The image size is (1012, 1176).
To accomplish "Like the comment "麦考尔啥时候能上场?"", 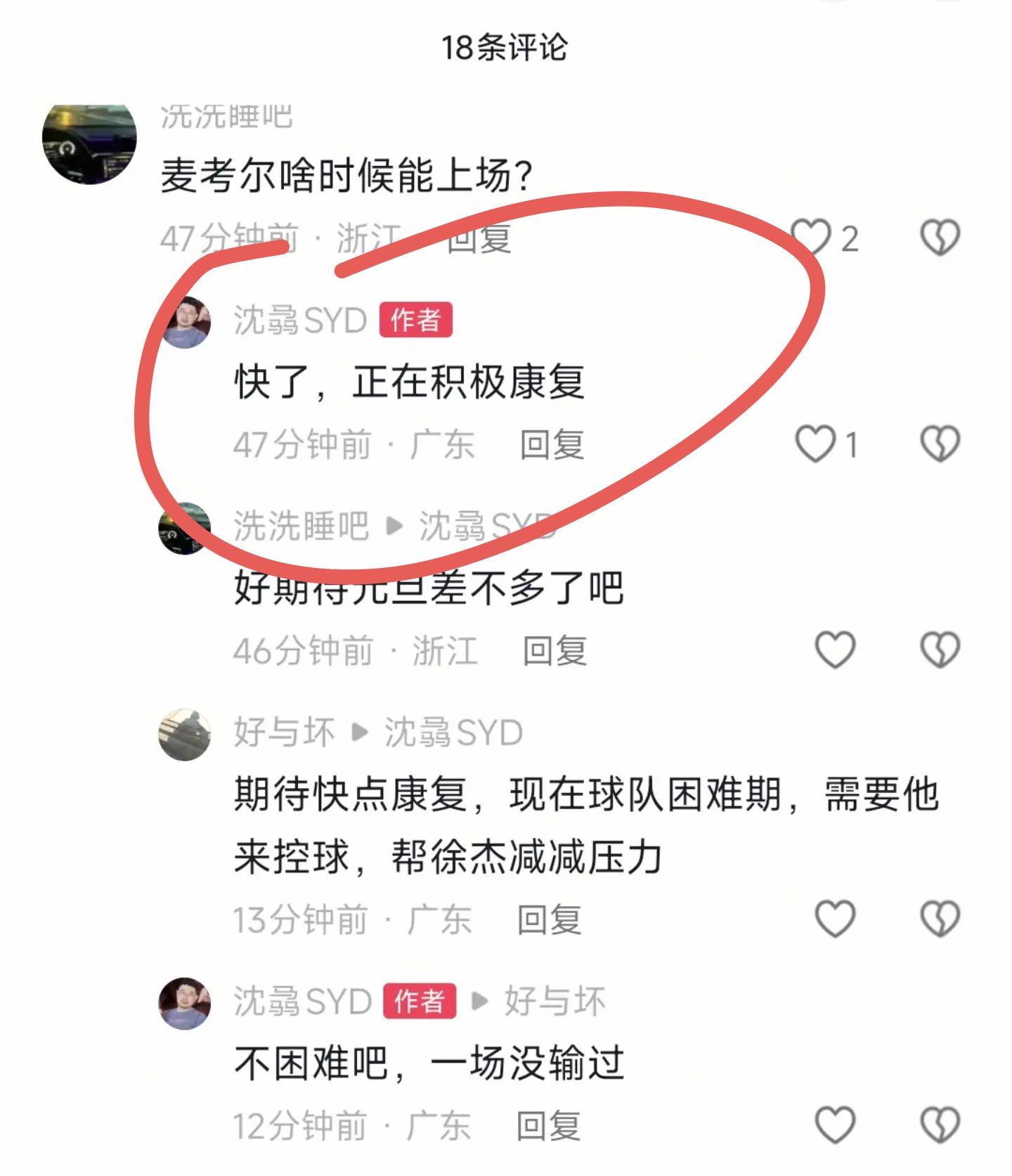I will coord(812,238).
